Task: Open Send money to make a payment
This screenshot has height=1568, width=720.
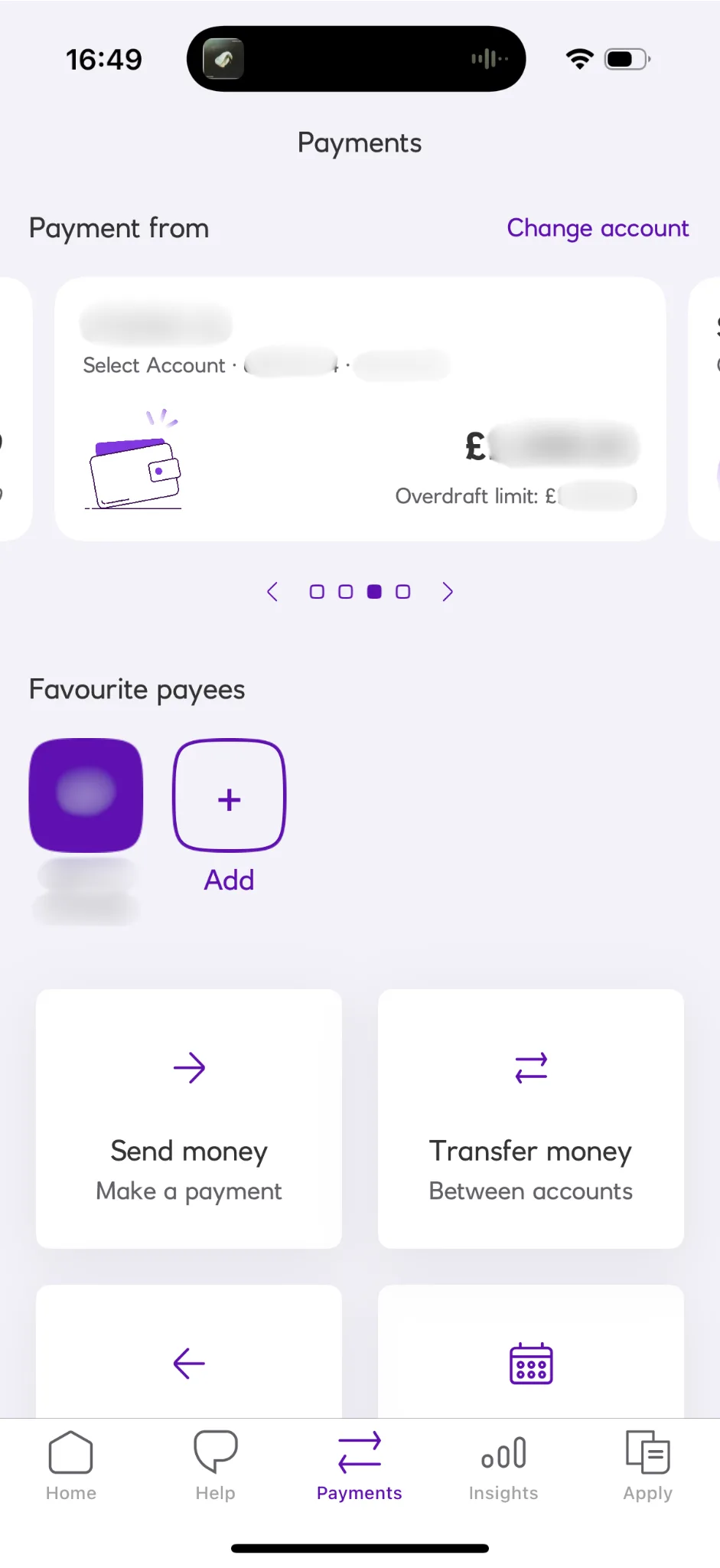Action: coord(189,1119)
